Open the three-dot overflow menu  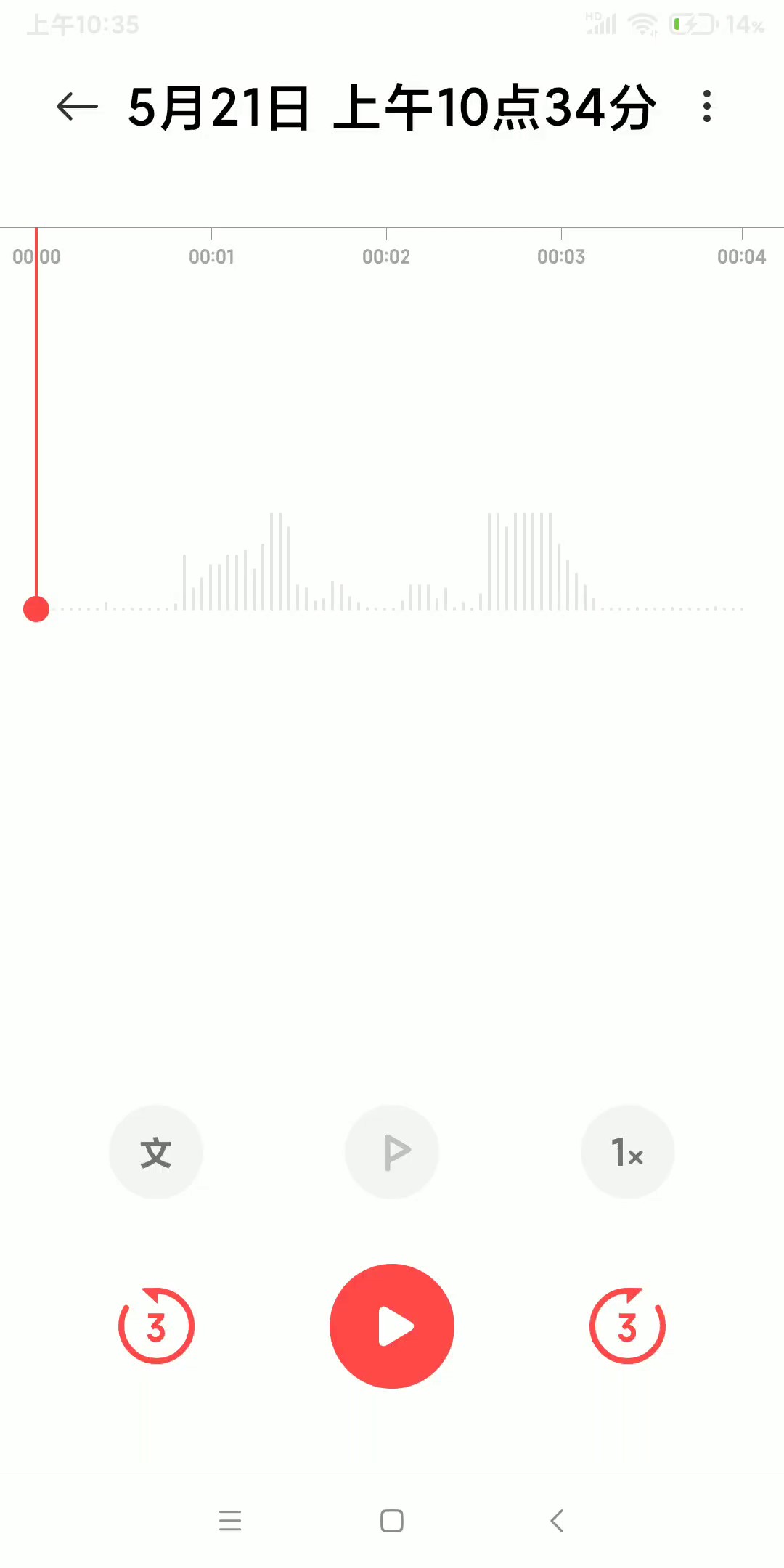707,107
